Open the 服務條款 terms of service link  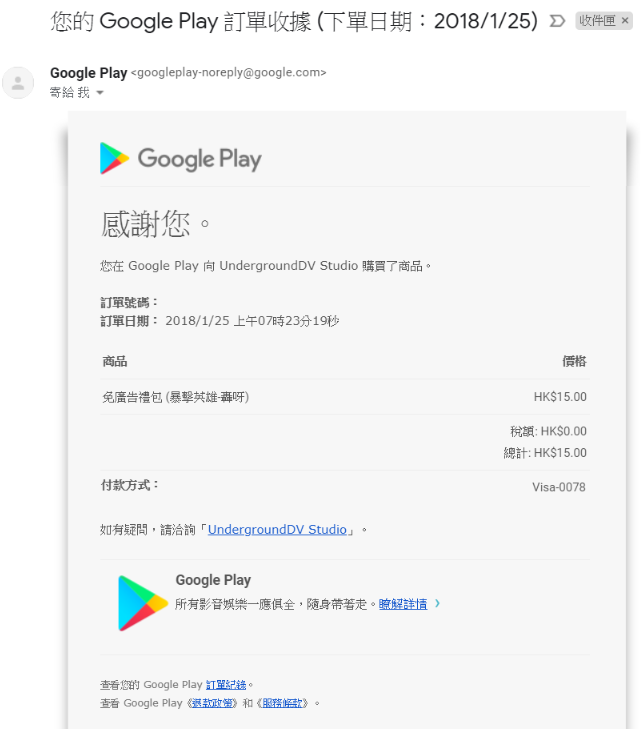[285, 703]
